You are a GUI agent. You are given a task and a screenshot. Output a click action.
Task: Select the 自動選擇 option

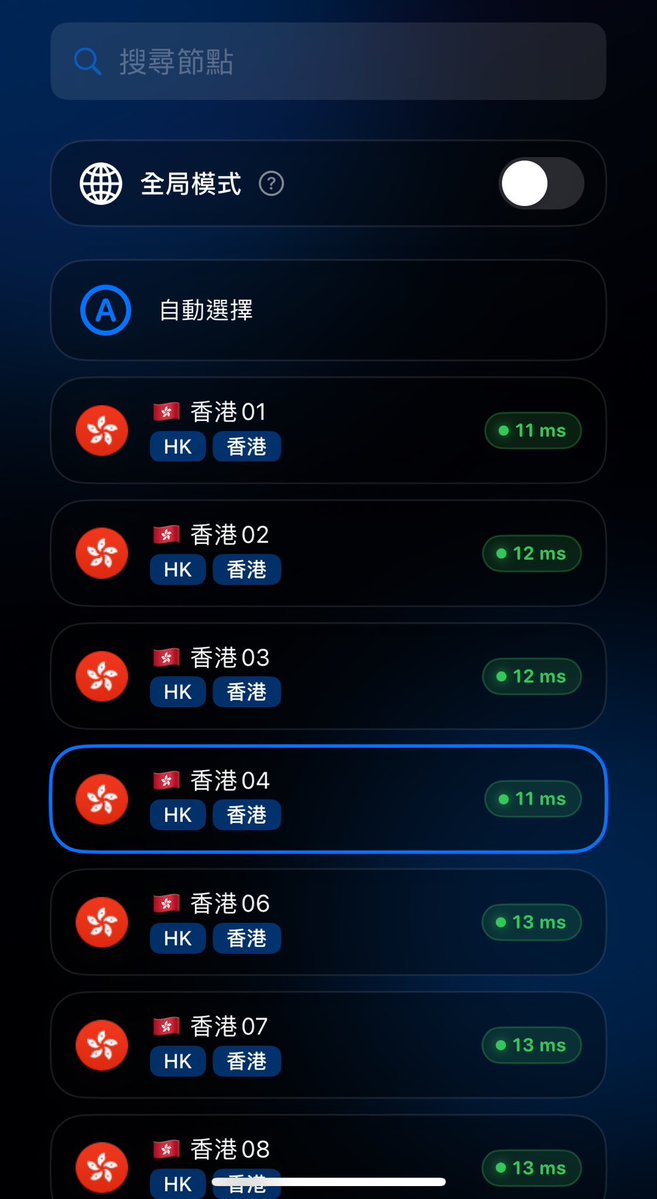pos(328,310)
